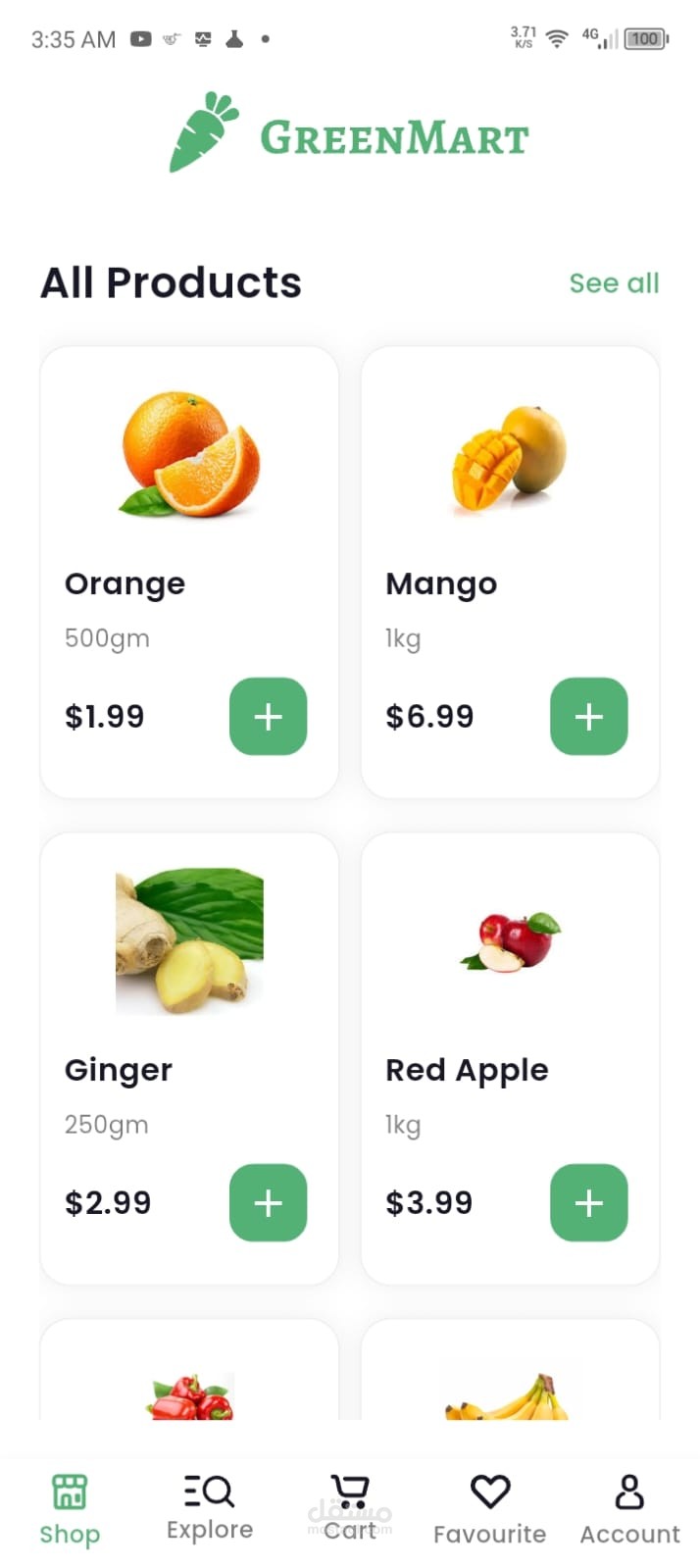Add Orange to the cart
The image size is (700, 1568).
tap(268, 717)
